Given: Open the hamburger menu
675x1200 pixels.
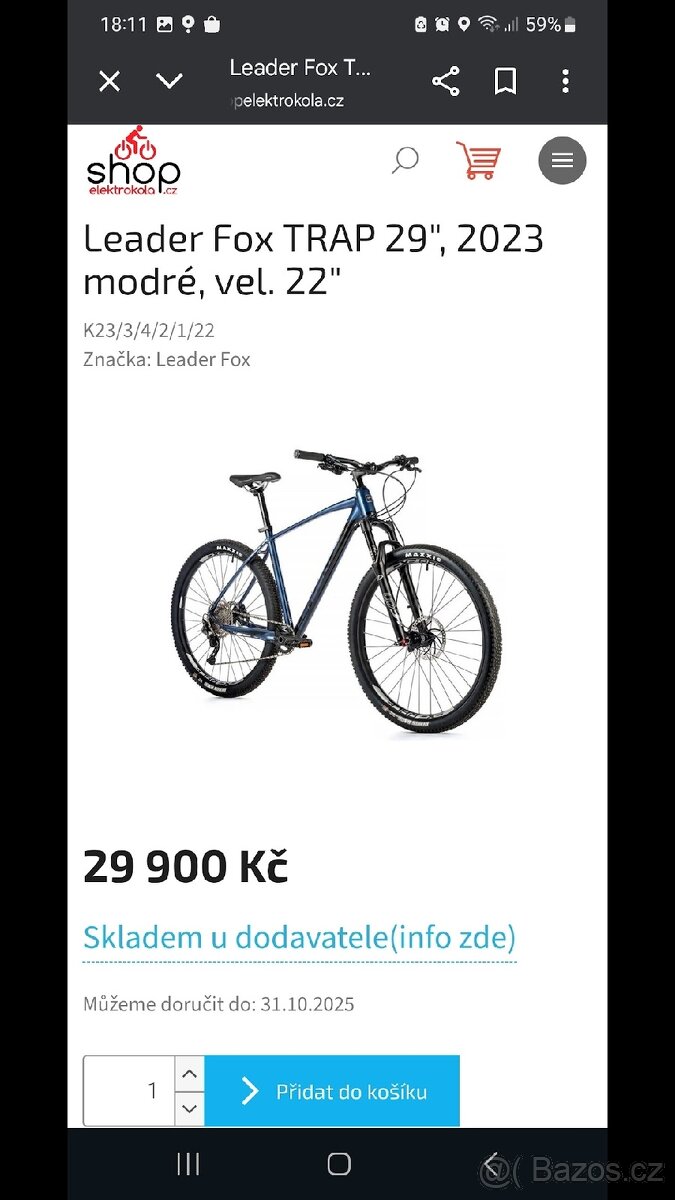Looking at the screenshot, I should pyautogui.click(x=562, y=161).
